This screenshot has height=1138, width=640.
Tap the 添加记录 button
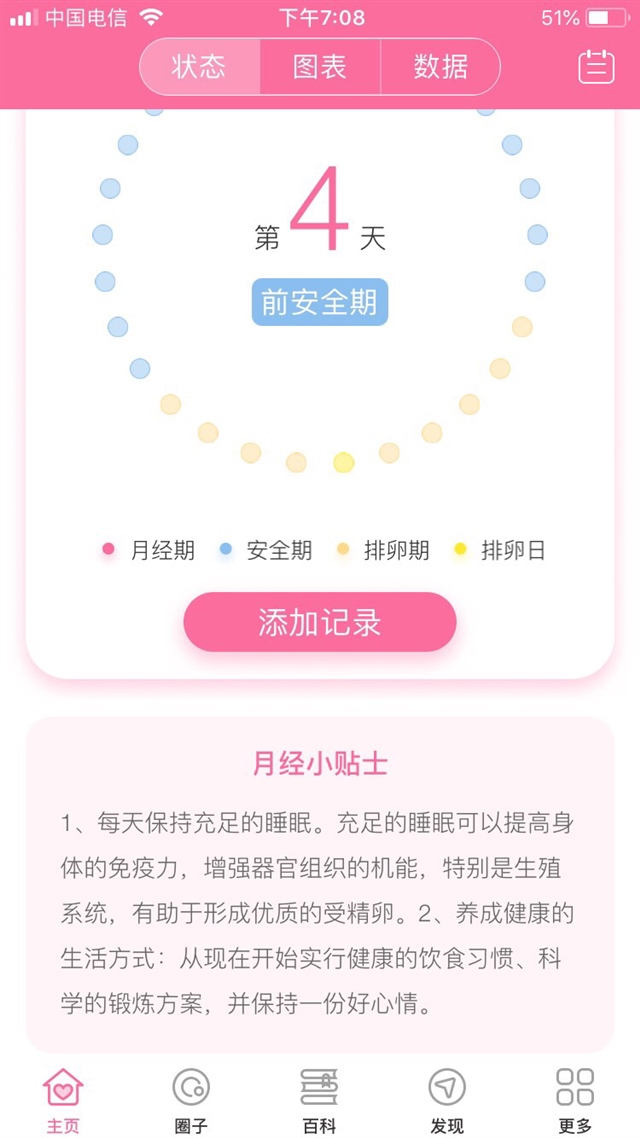(320, 622)
